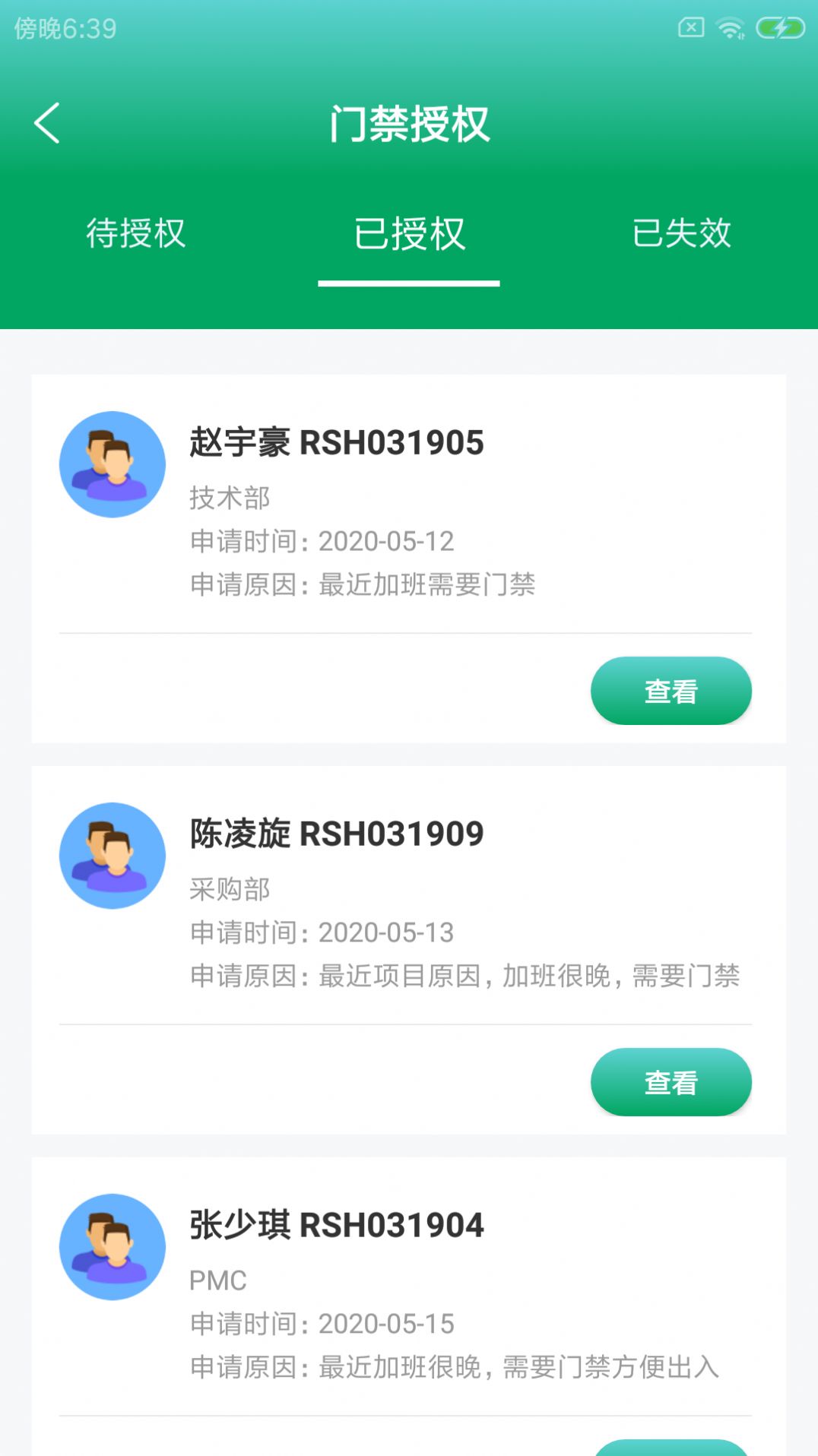Viewport: 818px width, 1456px height.
Task: Switch to the 已失效 tab
Action: coord(681,233)
